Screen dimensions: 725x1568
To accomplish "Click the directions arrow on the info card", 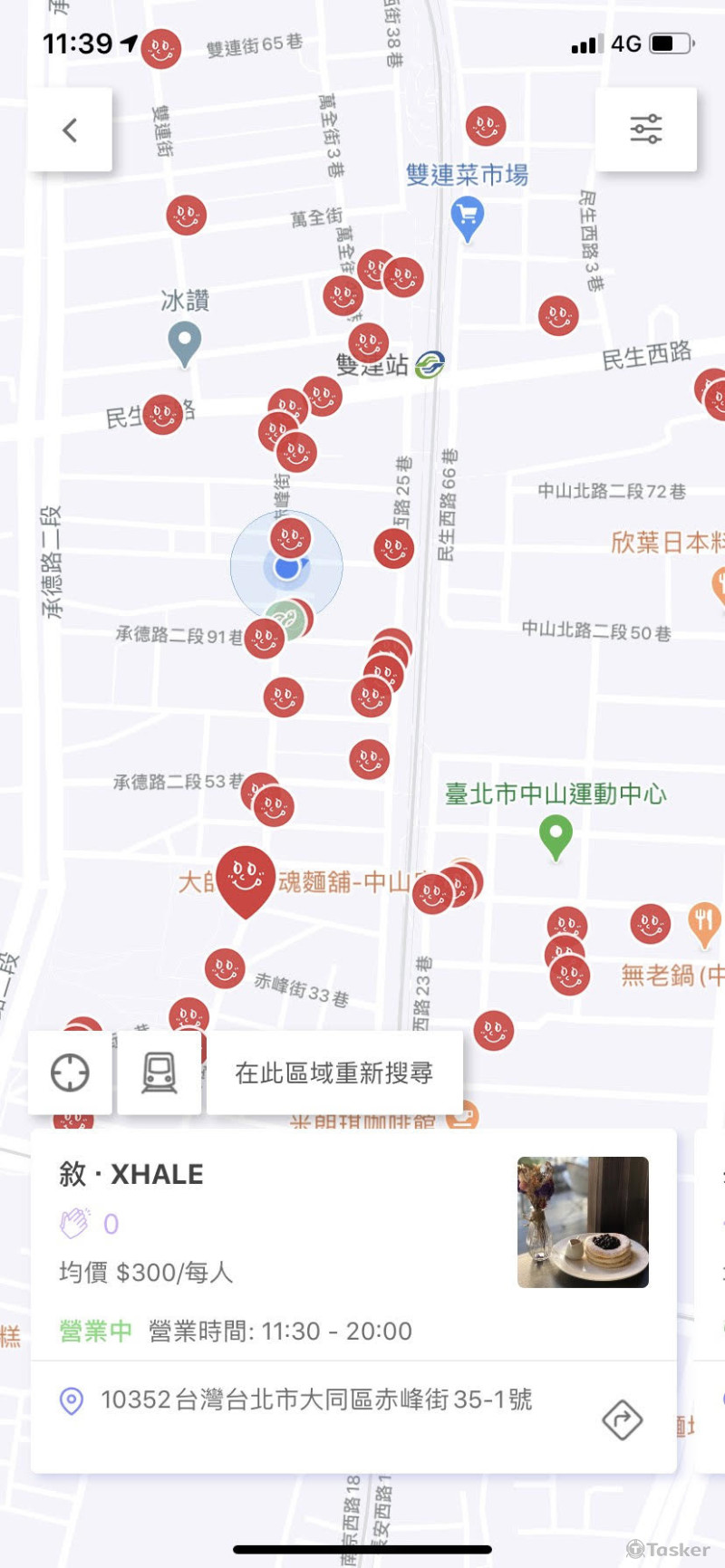I will 622,1419.
